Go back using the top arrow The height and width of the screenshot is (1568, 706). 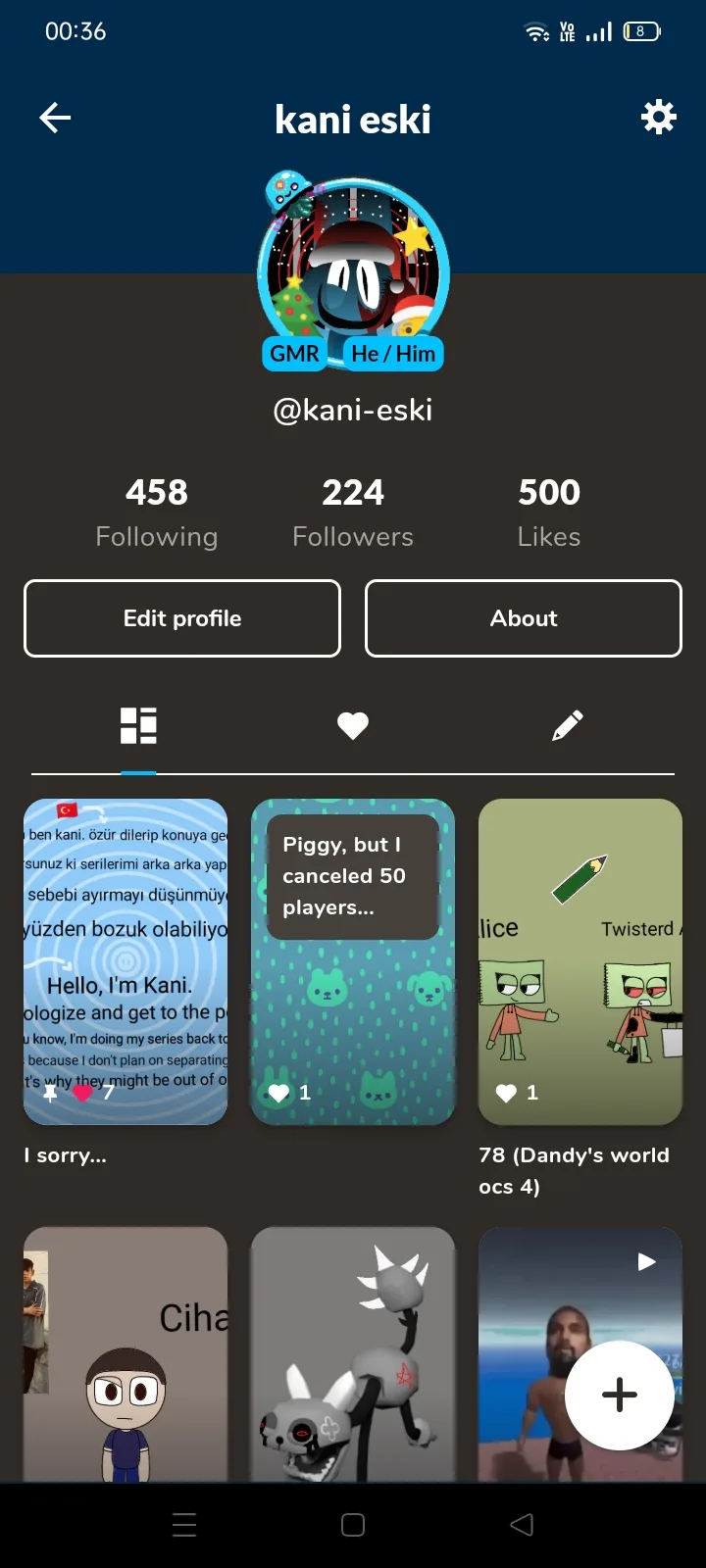(x=55, y=119)
